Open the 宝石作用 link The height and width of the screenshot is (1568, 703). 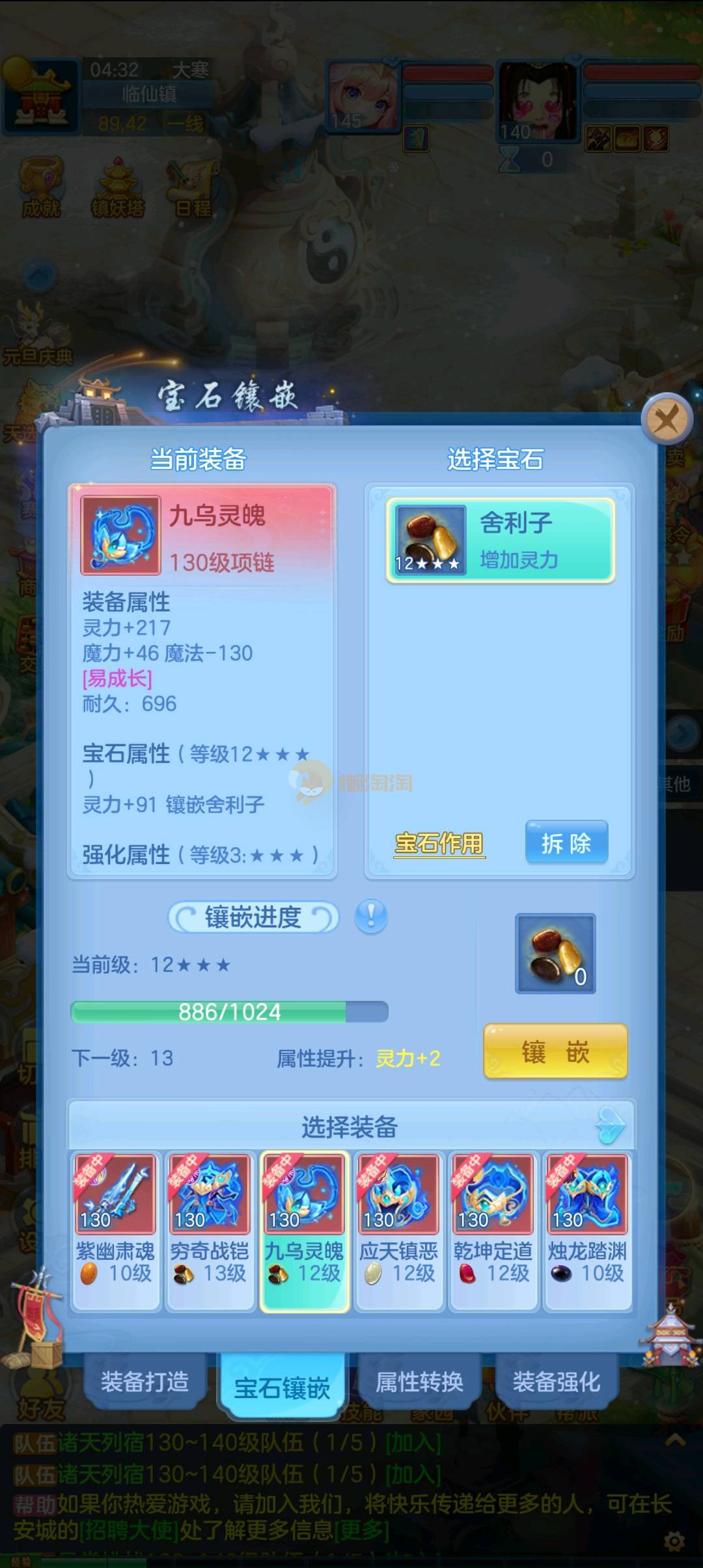click(x=439, y=843)
